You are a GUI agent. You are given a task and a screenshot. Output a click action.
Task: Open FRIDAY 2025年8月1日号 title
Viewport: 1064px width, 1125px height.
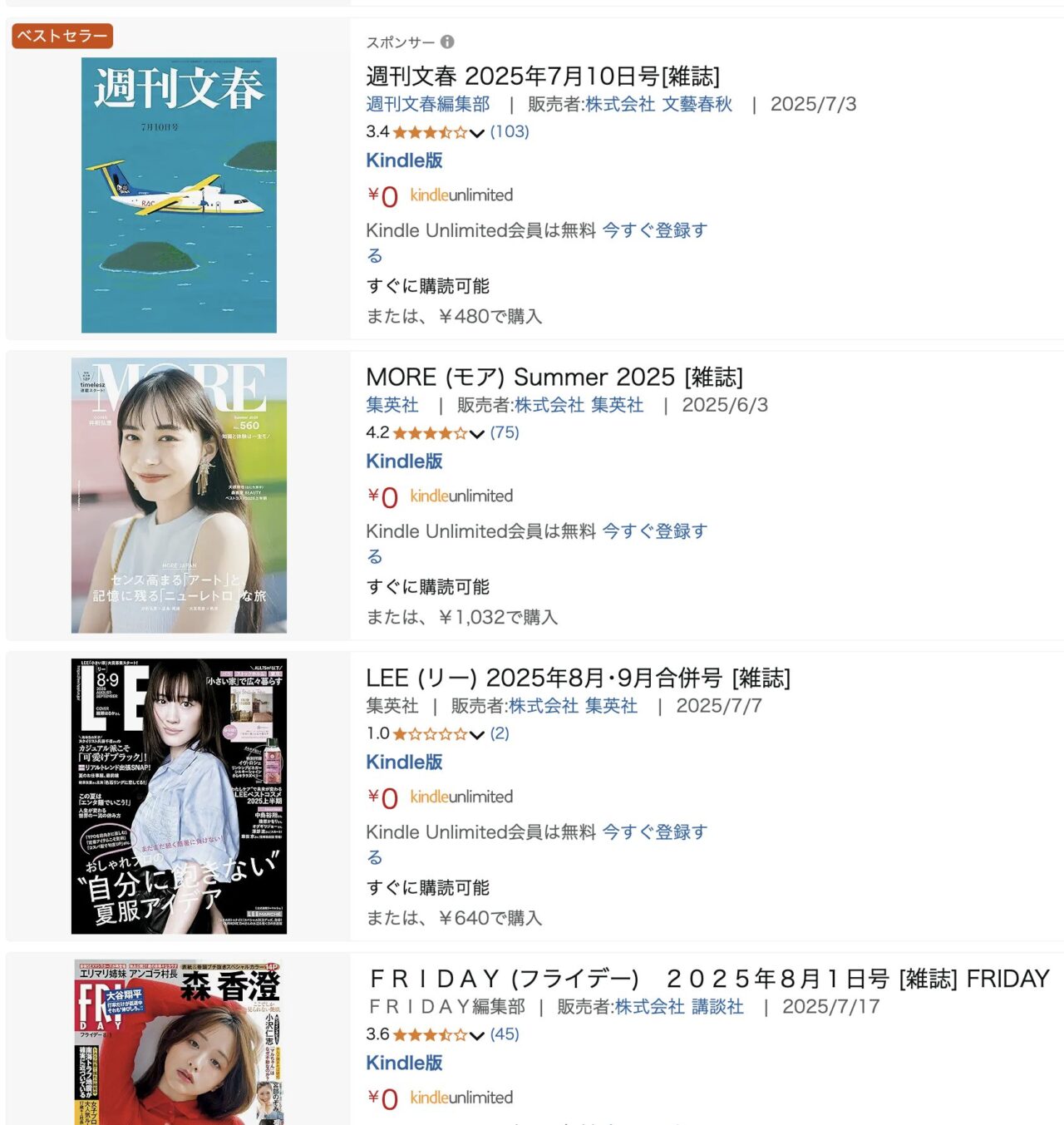point(709,979)
